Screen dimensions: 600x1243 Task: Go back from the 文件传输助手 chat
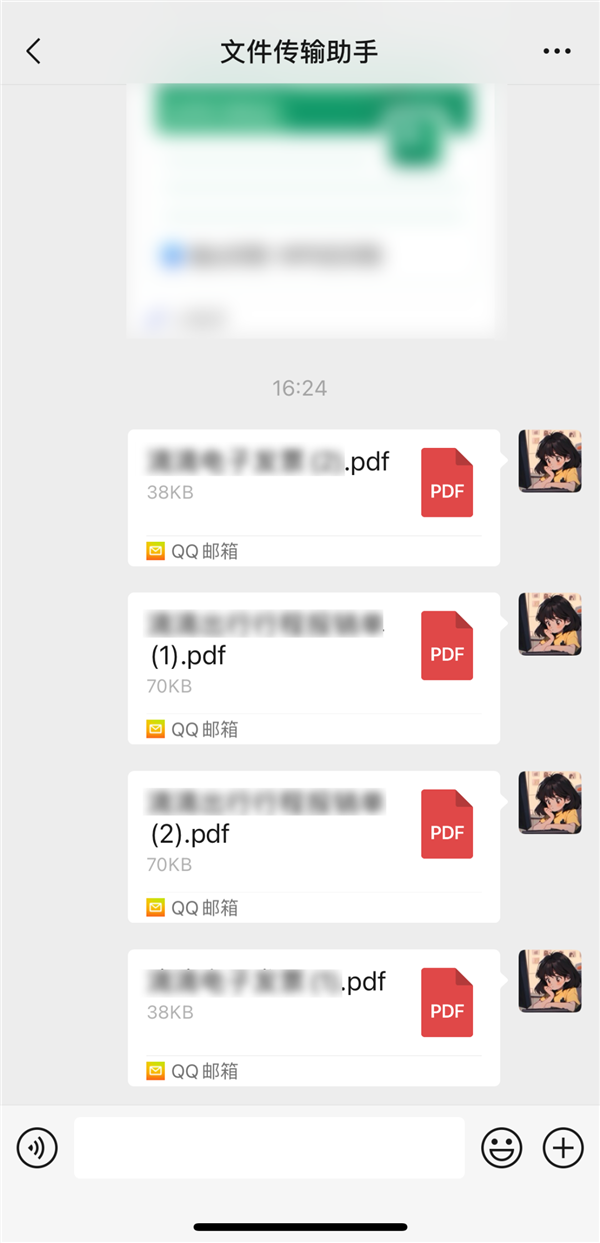(x=34, y=52)
